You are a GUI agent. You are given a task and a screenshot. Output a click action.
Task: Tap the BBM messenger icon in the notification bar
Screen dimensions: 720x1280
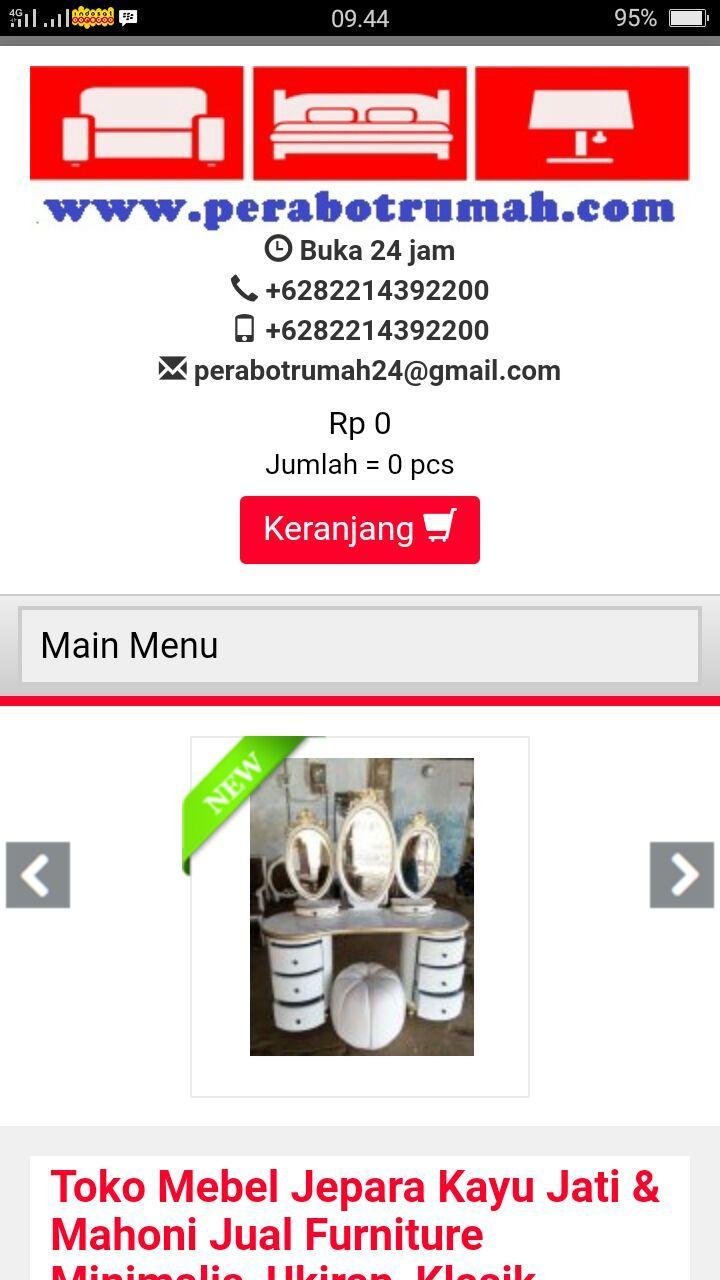click(127, 16)
